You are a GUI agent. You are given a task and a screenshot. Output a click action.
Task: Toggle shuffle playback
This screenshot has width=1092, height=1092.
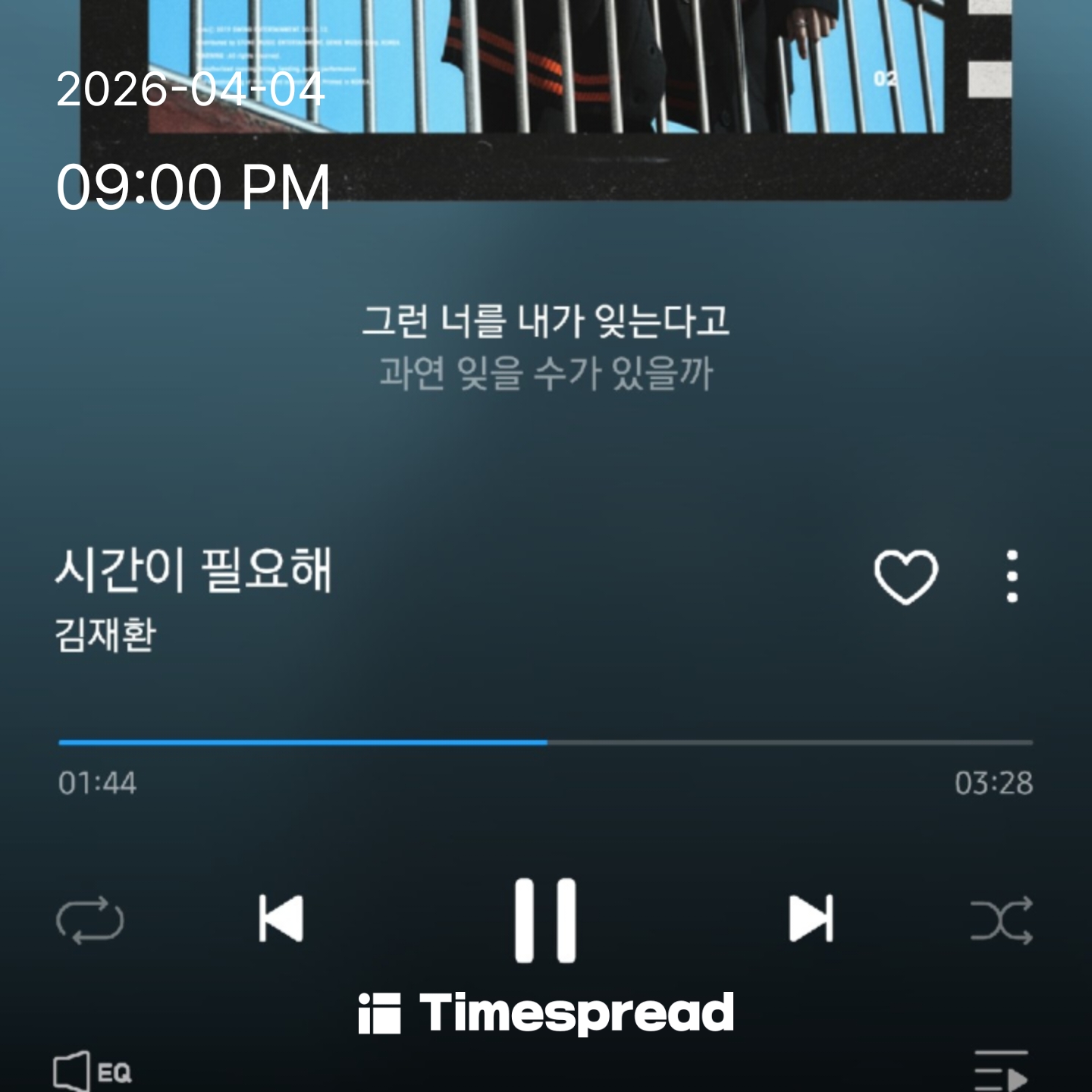click(x=1001, y=921)
